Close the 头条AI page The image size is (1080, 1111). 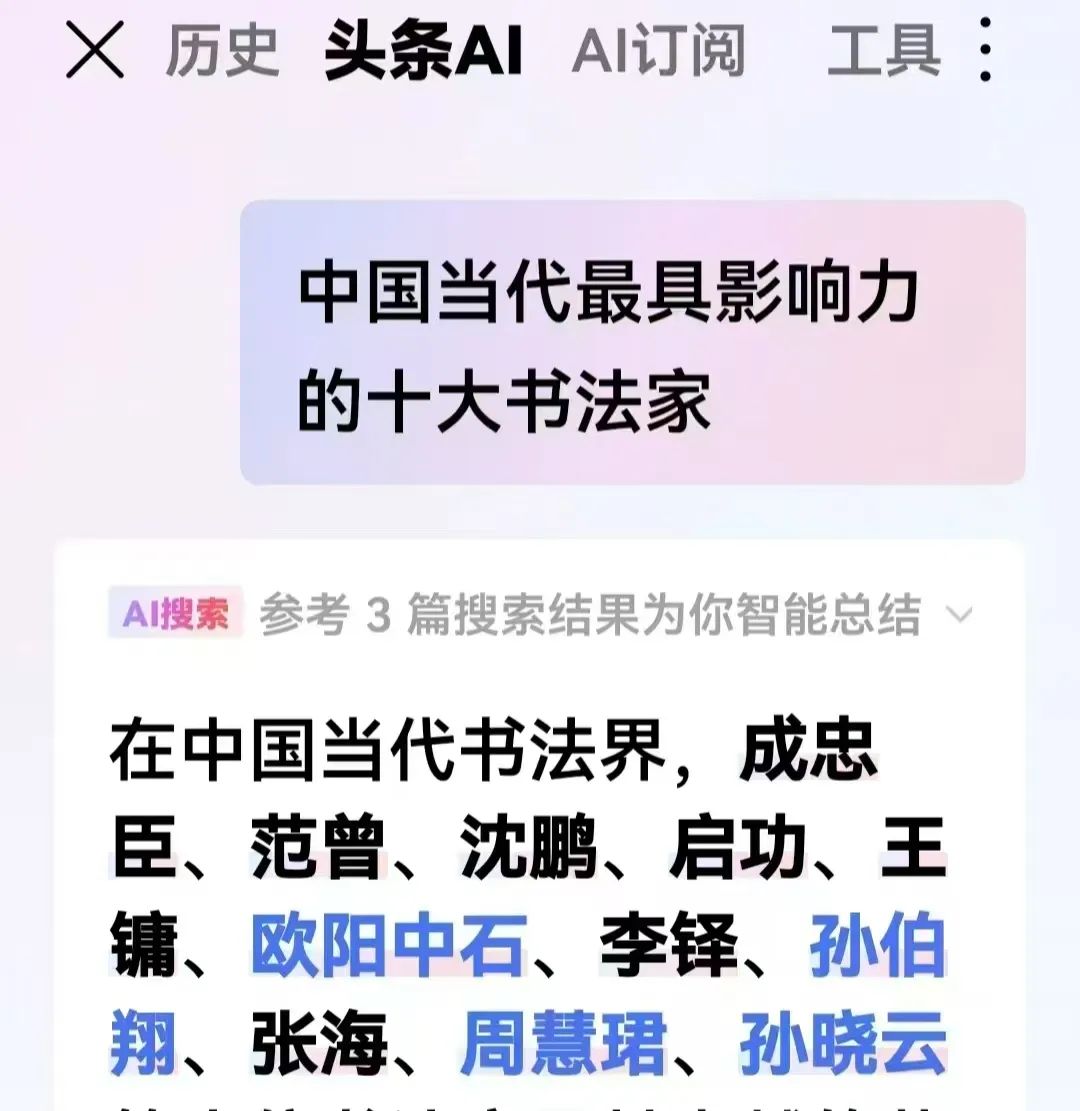tap(95, 50)
